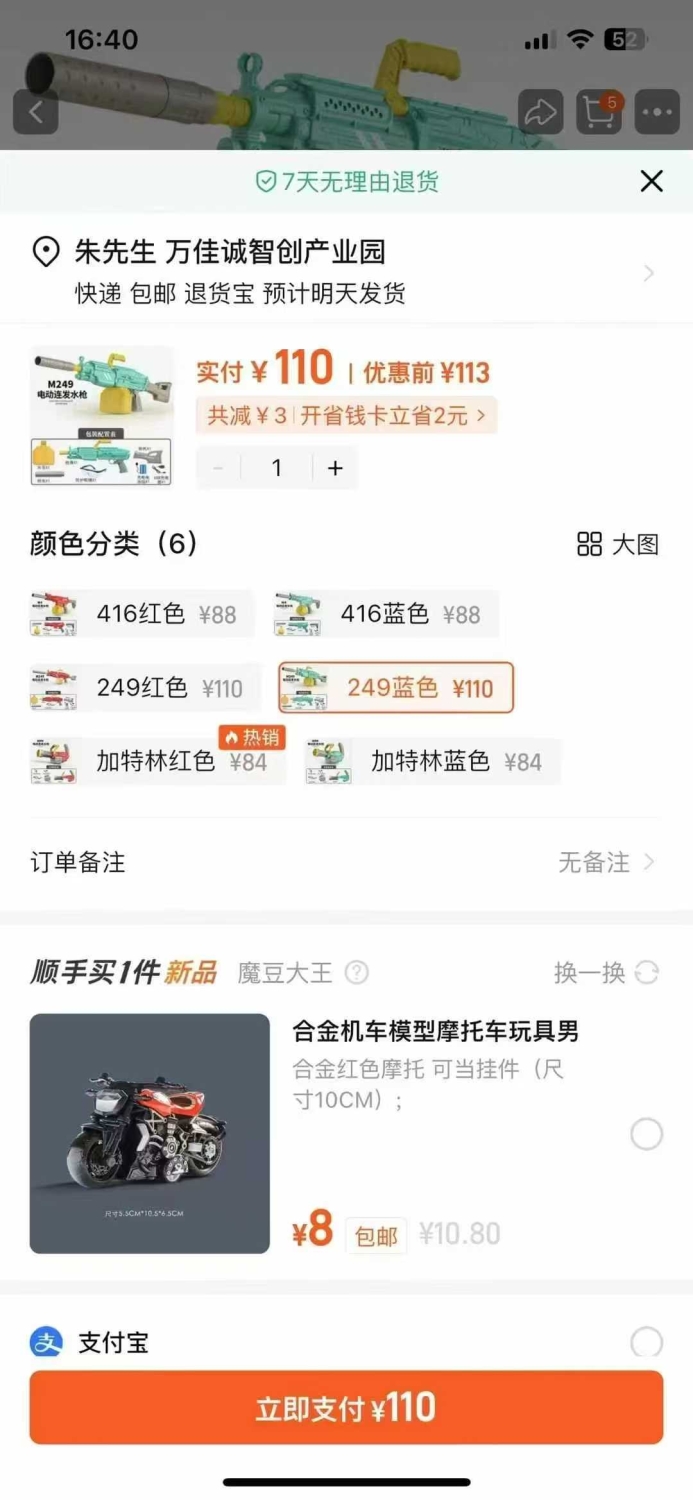Increase quantity with the plus button

335,468
